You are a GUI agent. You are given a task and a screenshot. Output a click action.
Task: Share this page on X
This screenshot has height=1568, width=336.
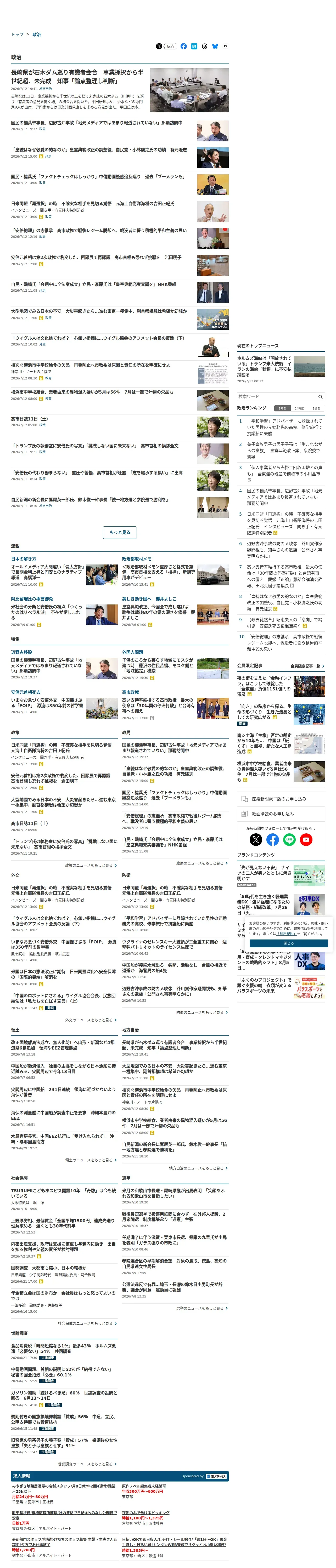159,46
